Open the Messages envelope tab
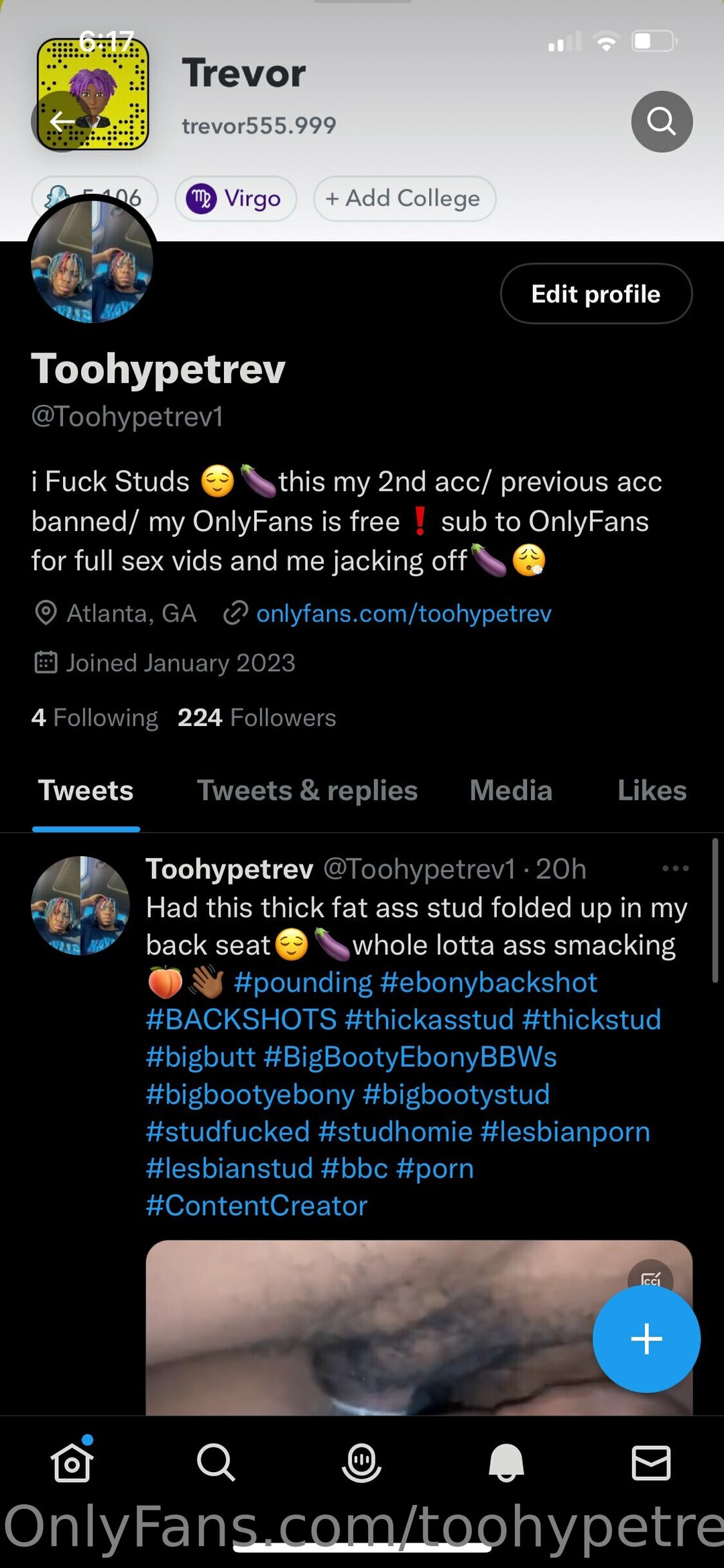Screen dimensions: 724x1568 pos(651,1463)
